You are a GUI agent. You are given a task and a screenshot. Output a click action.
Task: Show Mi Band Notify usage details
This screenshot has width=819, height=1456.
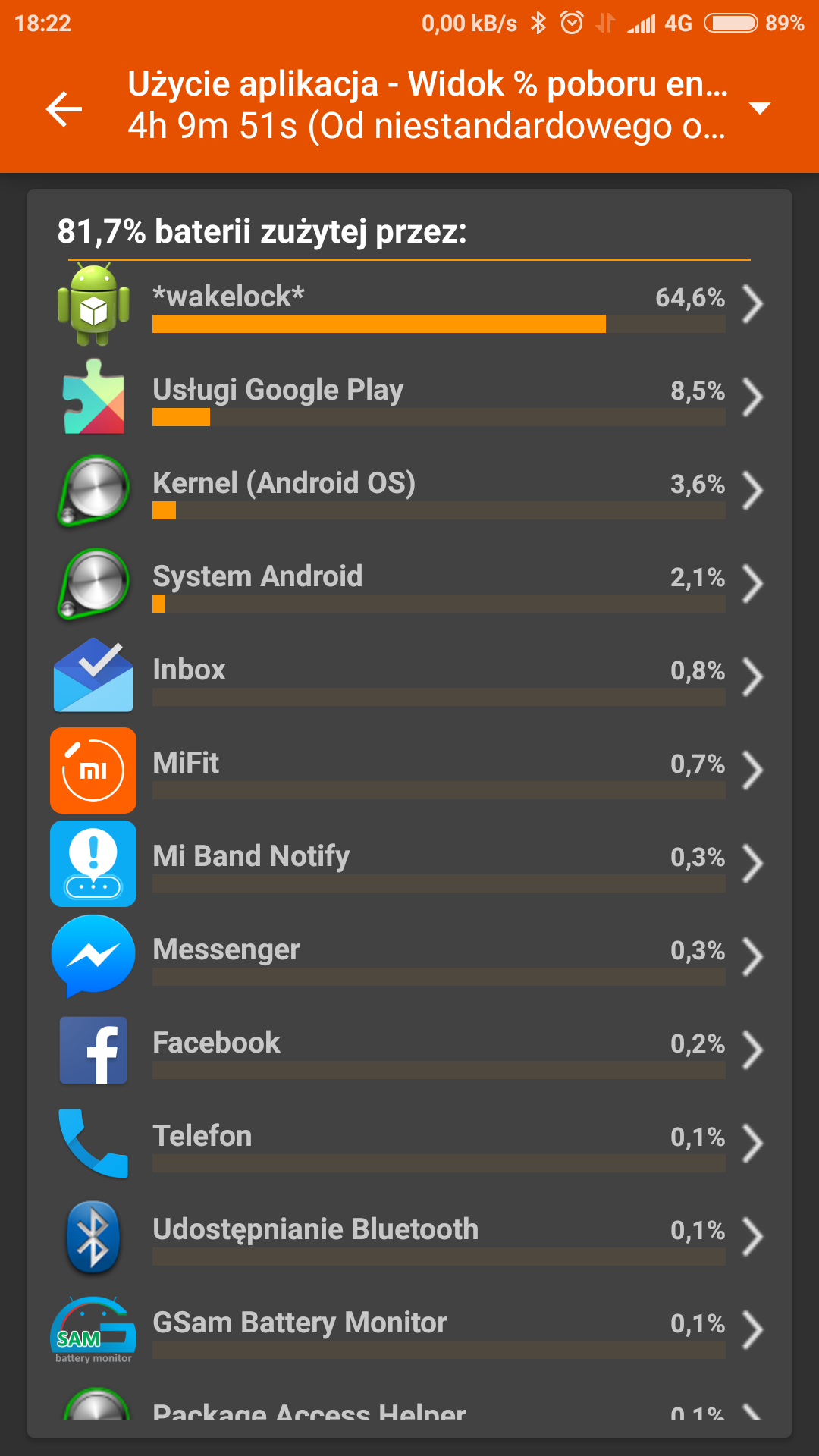point(409,864)
